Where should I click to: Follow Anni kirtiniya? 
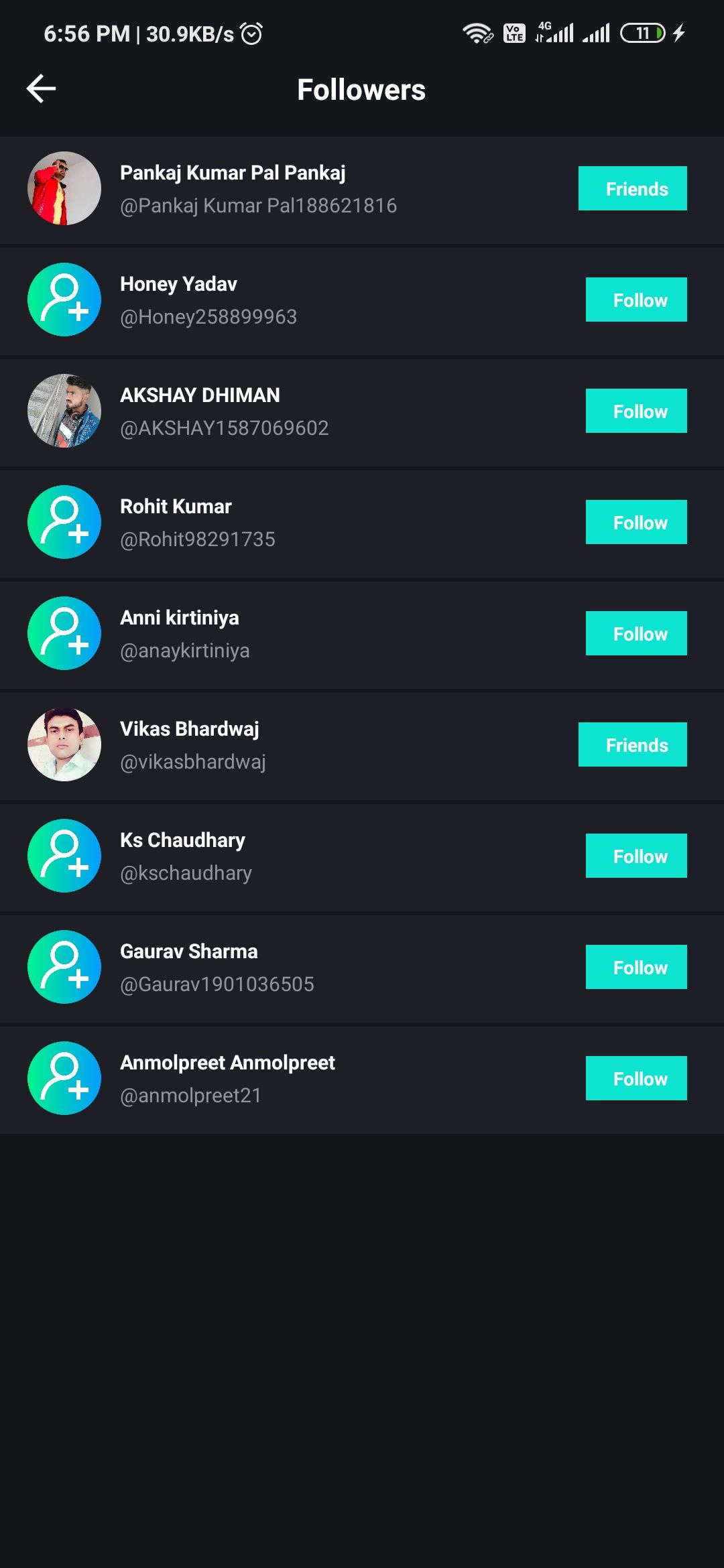tap(636, 634)
